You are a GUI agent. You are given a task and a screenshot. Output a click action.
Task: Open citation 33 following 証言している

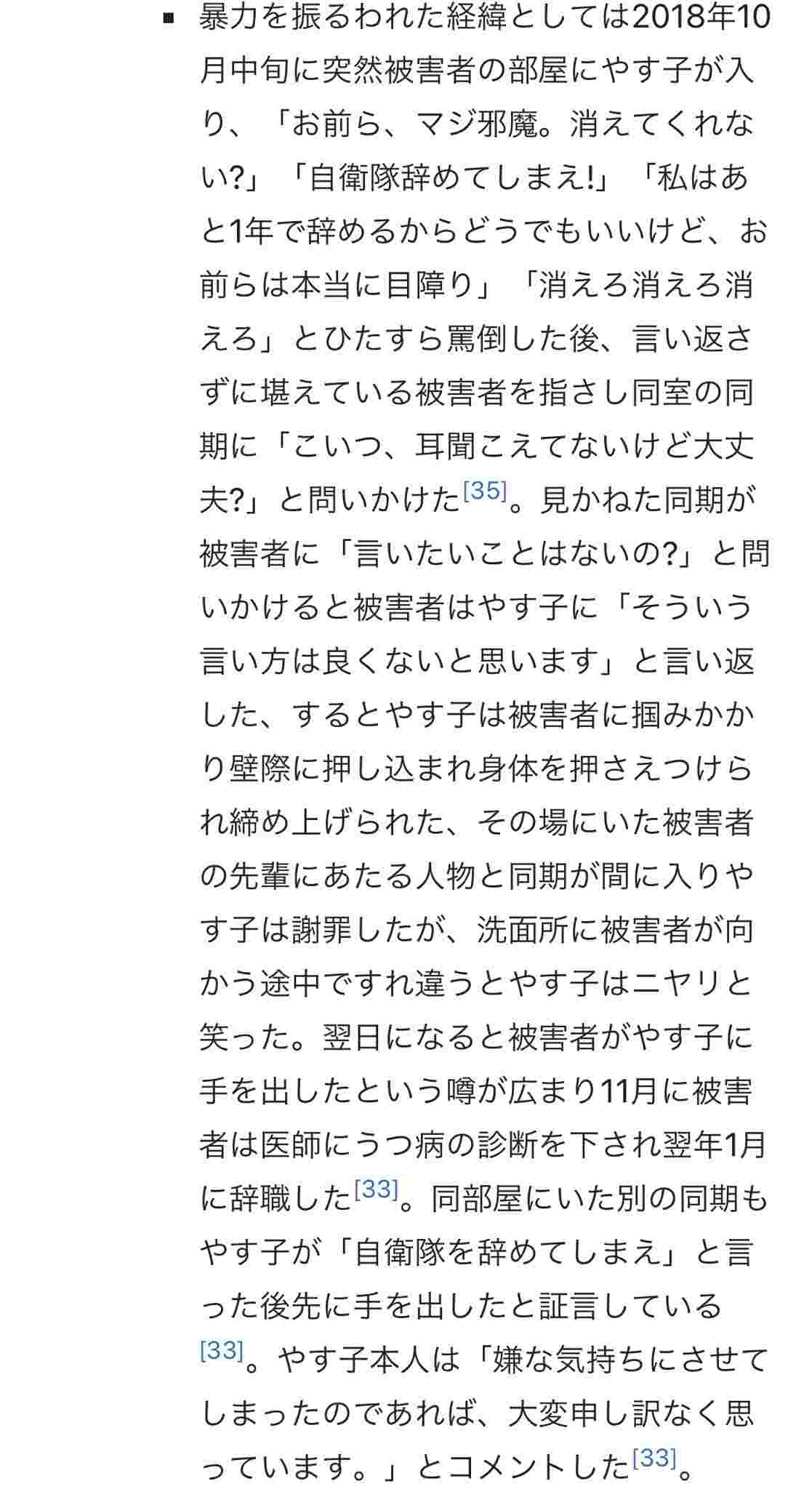point(221,1350)
